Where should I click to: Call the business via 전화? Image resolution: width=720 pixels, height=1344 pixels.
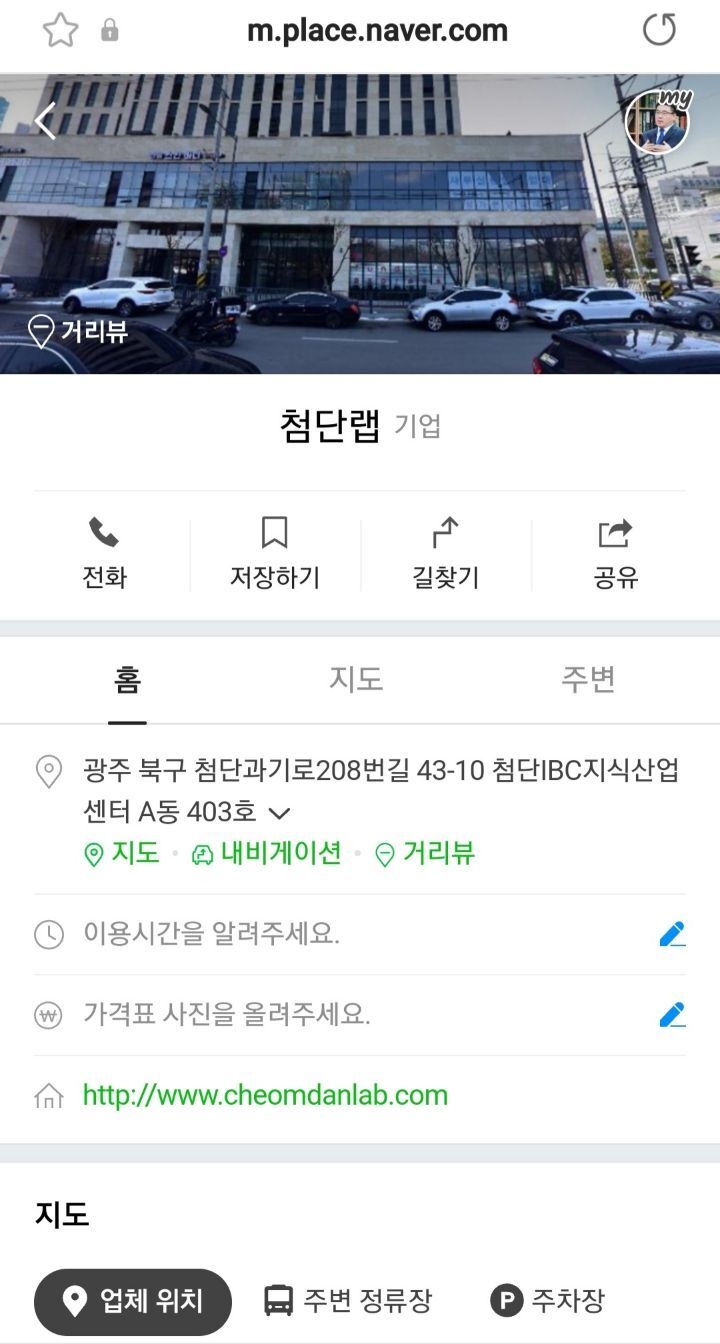[x=104, y=553]
